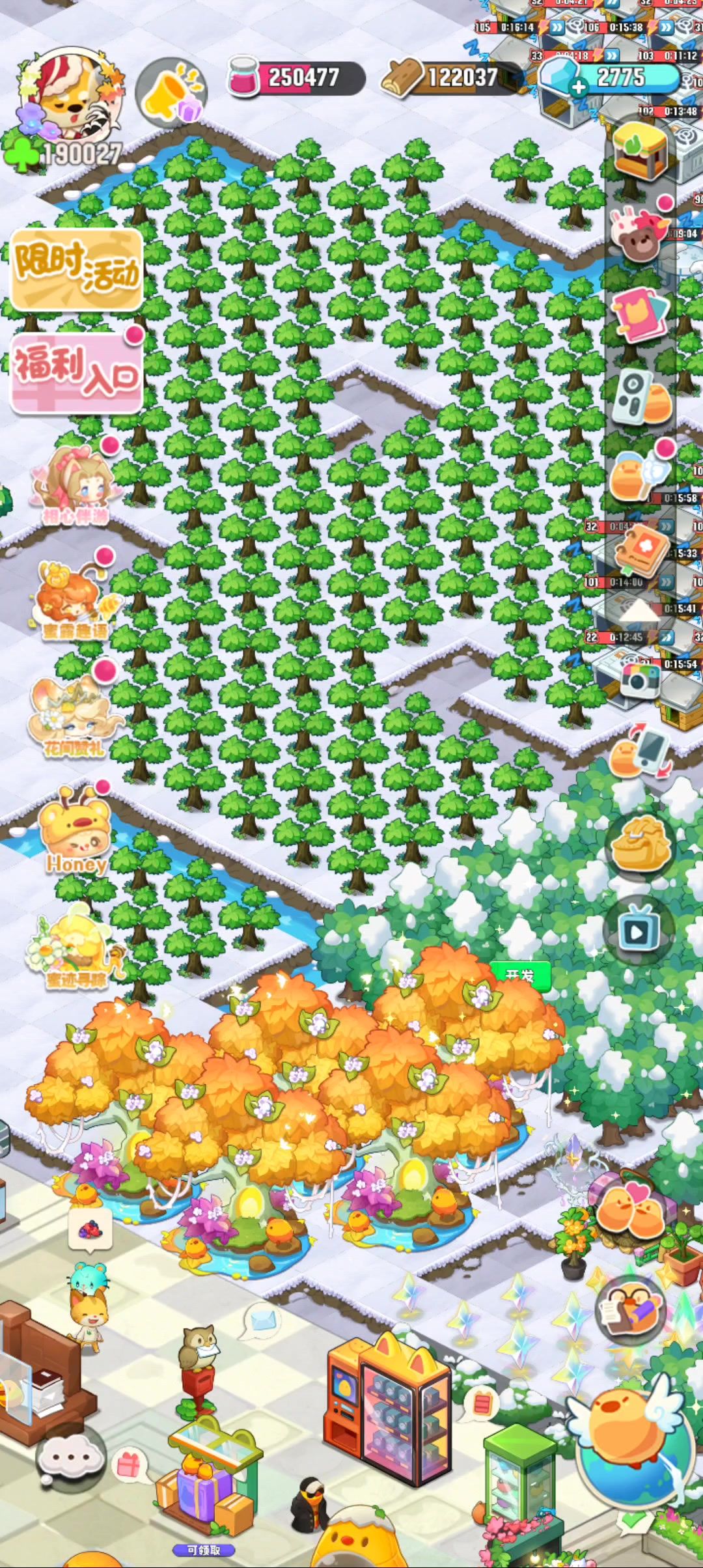Tap the green 开发 button
The image size is (703, 1568).
point(520,975)
